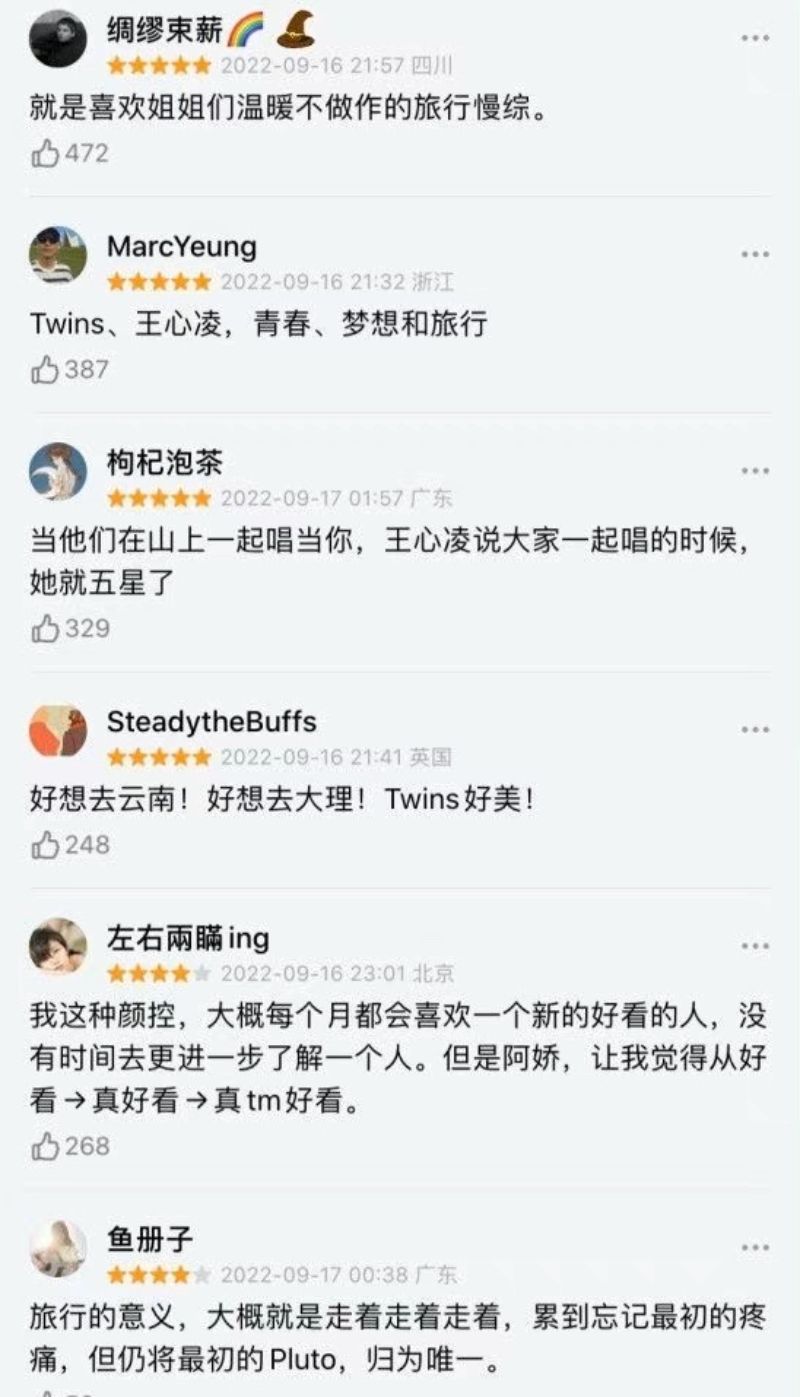View 枸杞泡茶's profile avatar
Screen dimensions: 800x1397
click(57, 471)
